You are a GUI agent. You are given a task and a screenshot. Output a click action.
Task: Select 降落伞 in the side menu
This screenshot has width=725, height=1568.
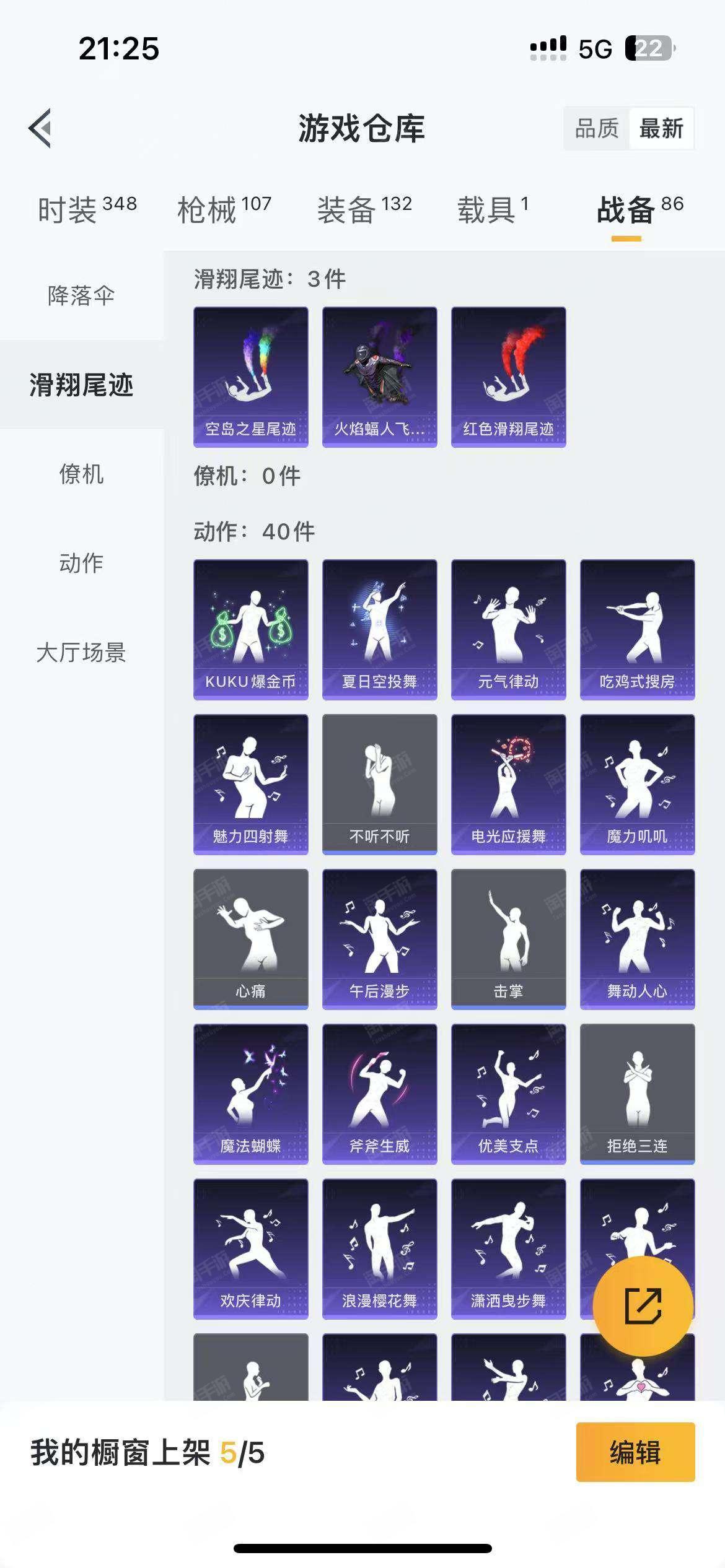(x=81, y=295)
